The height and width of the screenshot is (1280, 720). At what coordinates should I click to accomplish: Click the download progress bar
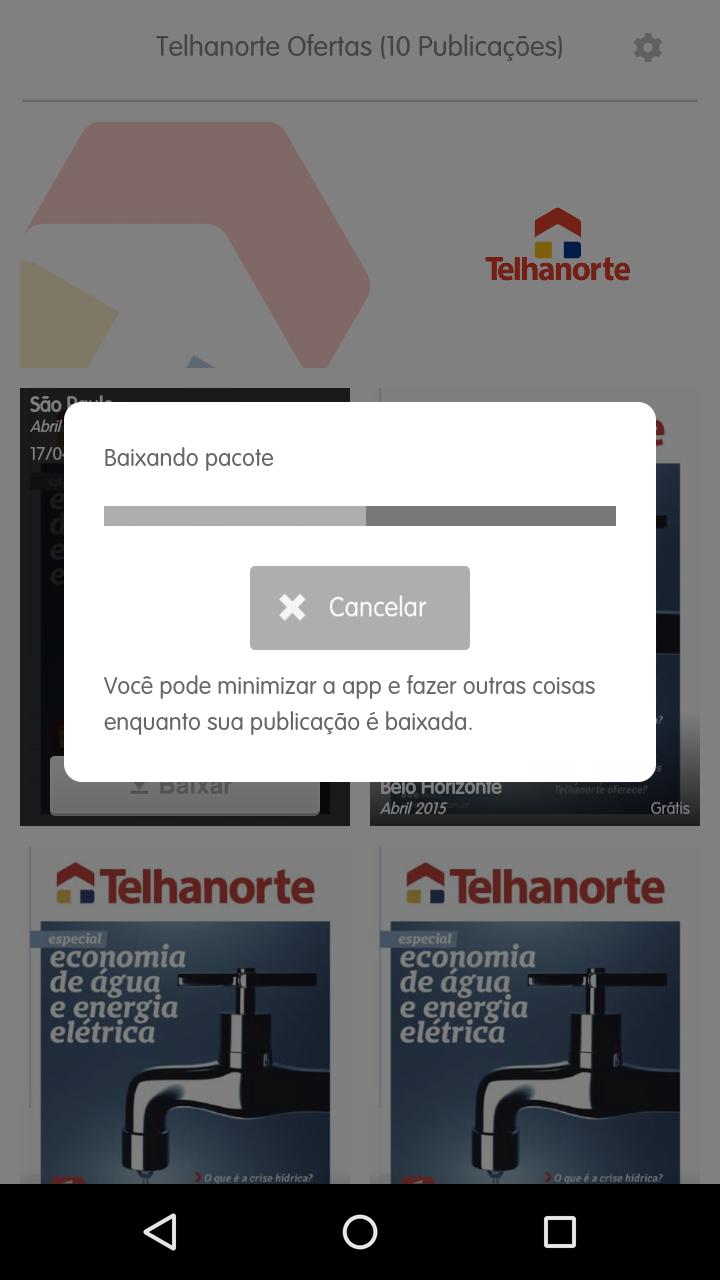pyautogui.click(x=360, y=515)
